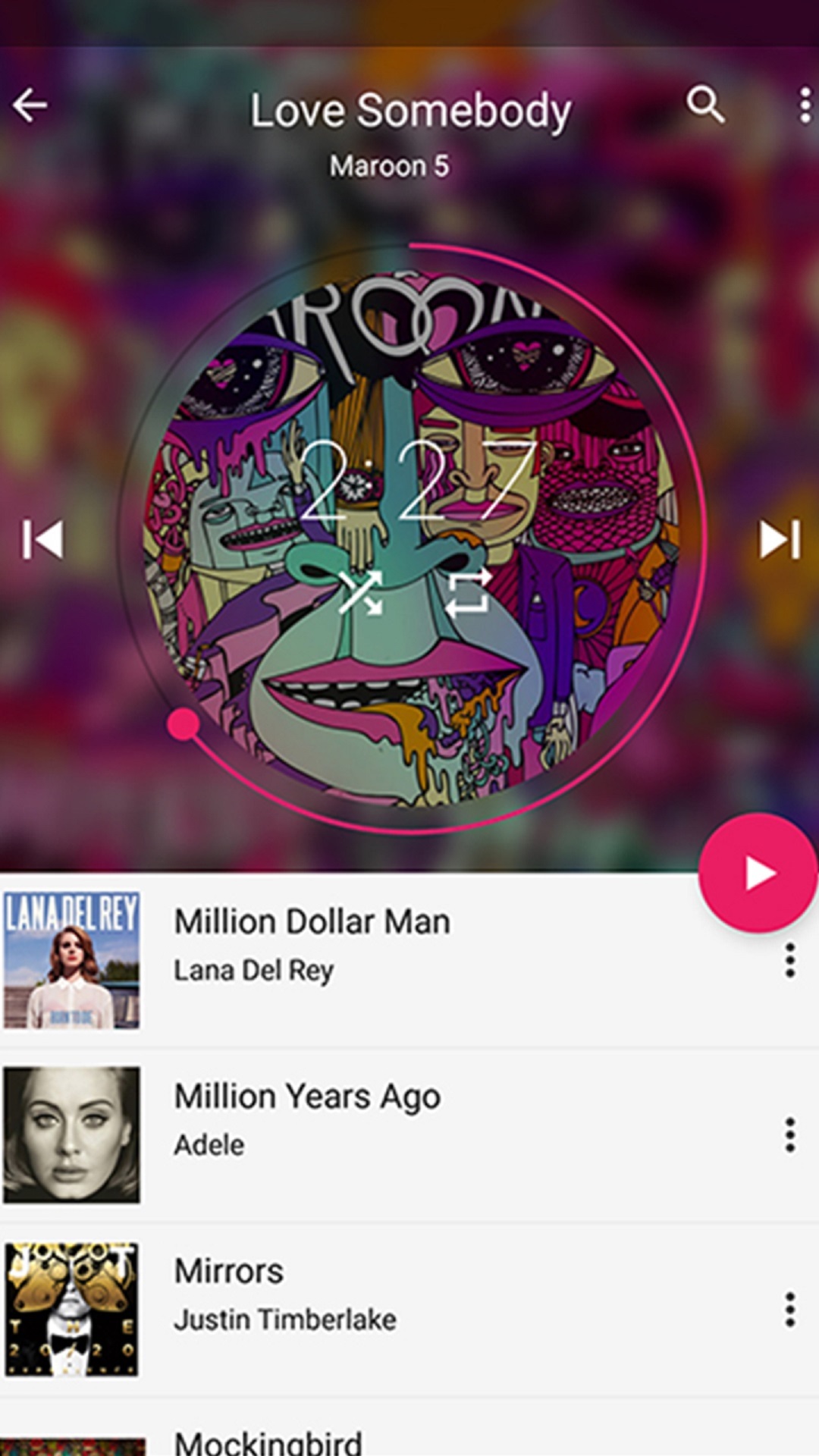The height and width of the screenshot is (1456, 819).
Task: Open options for Million Years Ago
Action: (789, 1135)
